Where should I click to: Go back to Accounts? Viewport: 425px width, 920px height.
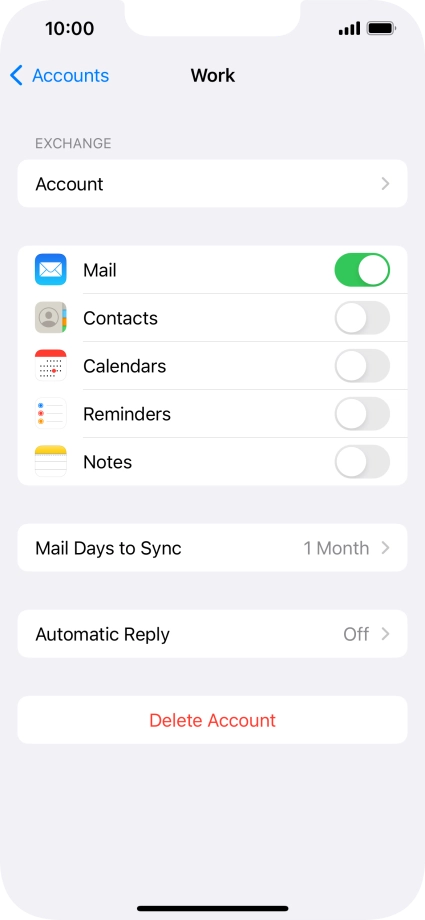pyautogui.click(x=59, y=76)
